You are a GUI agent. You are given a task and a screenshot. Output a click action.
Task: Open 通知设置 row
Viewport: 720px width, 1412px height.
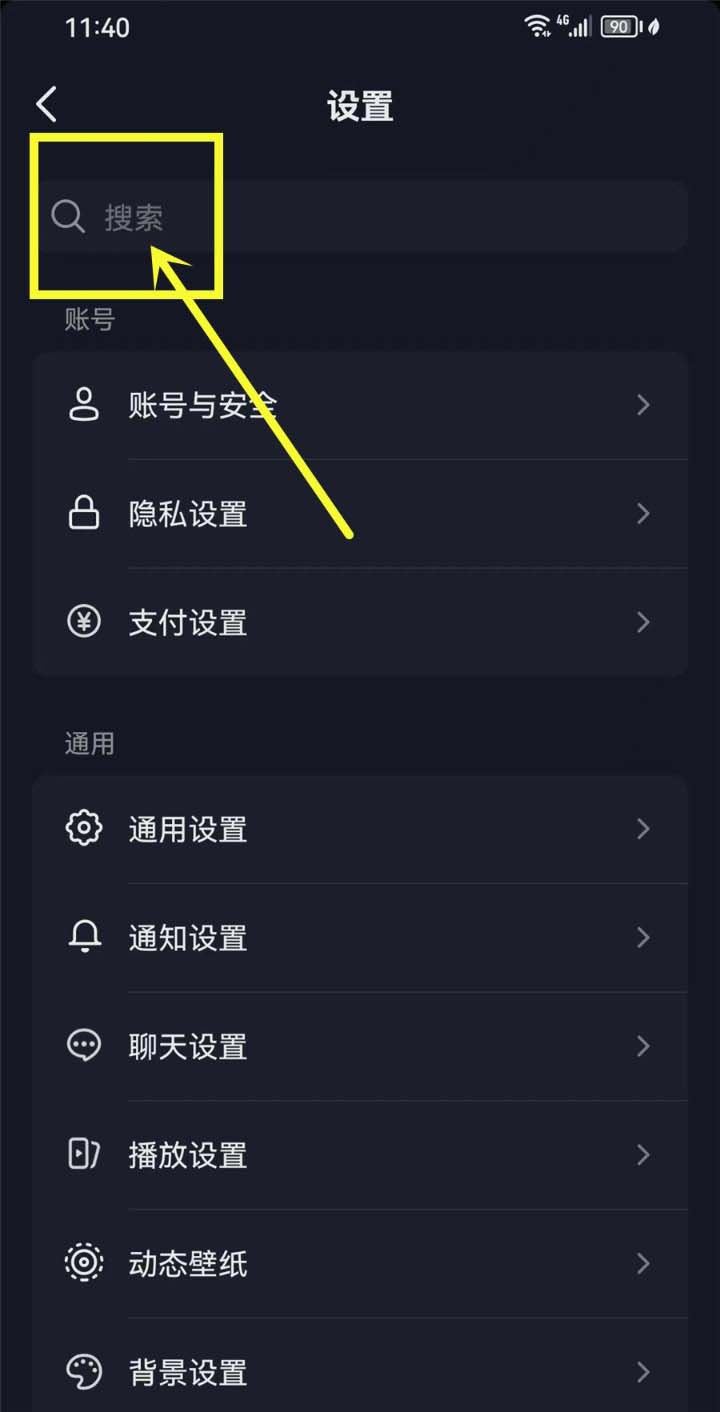pos(360,938)
